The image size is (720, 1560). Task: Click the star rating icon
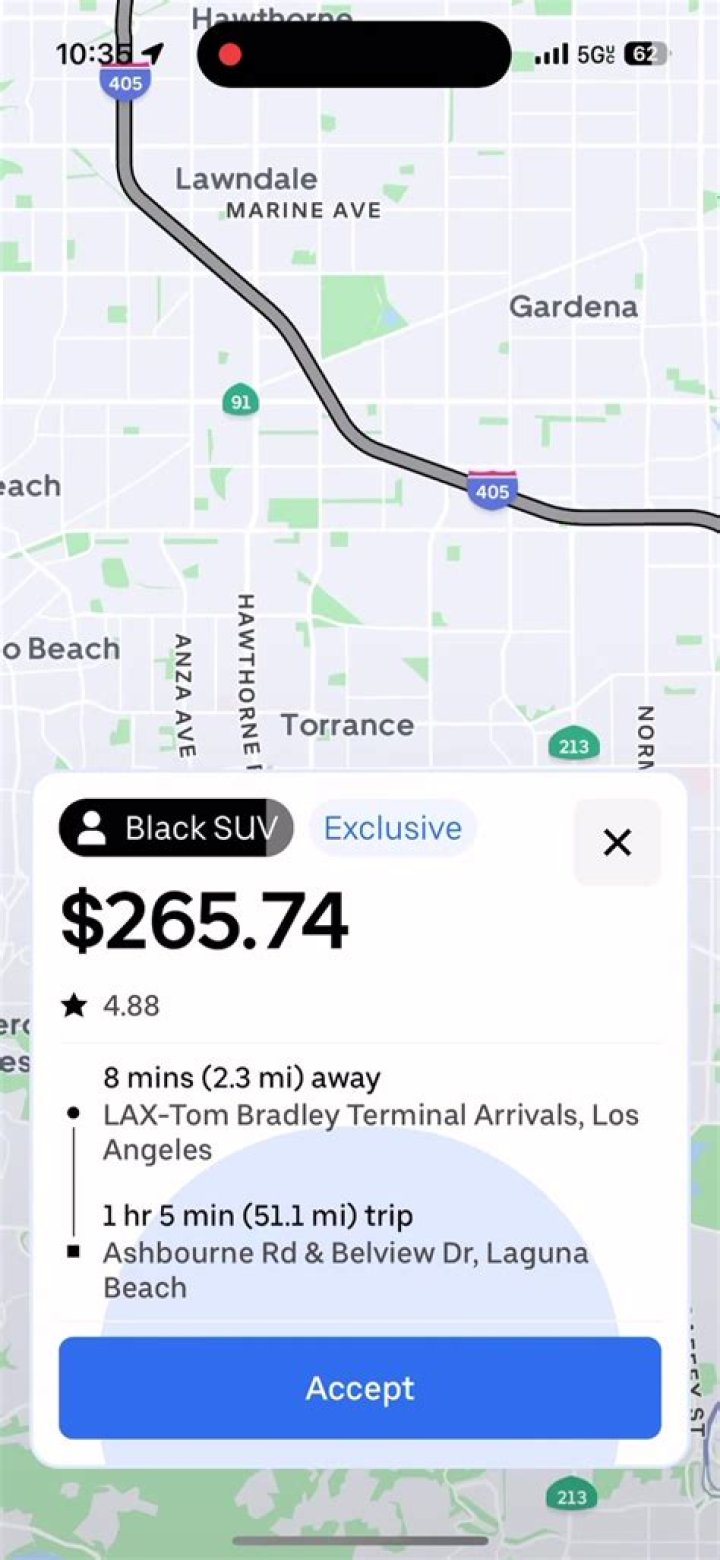click(x=75, y=1007)
